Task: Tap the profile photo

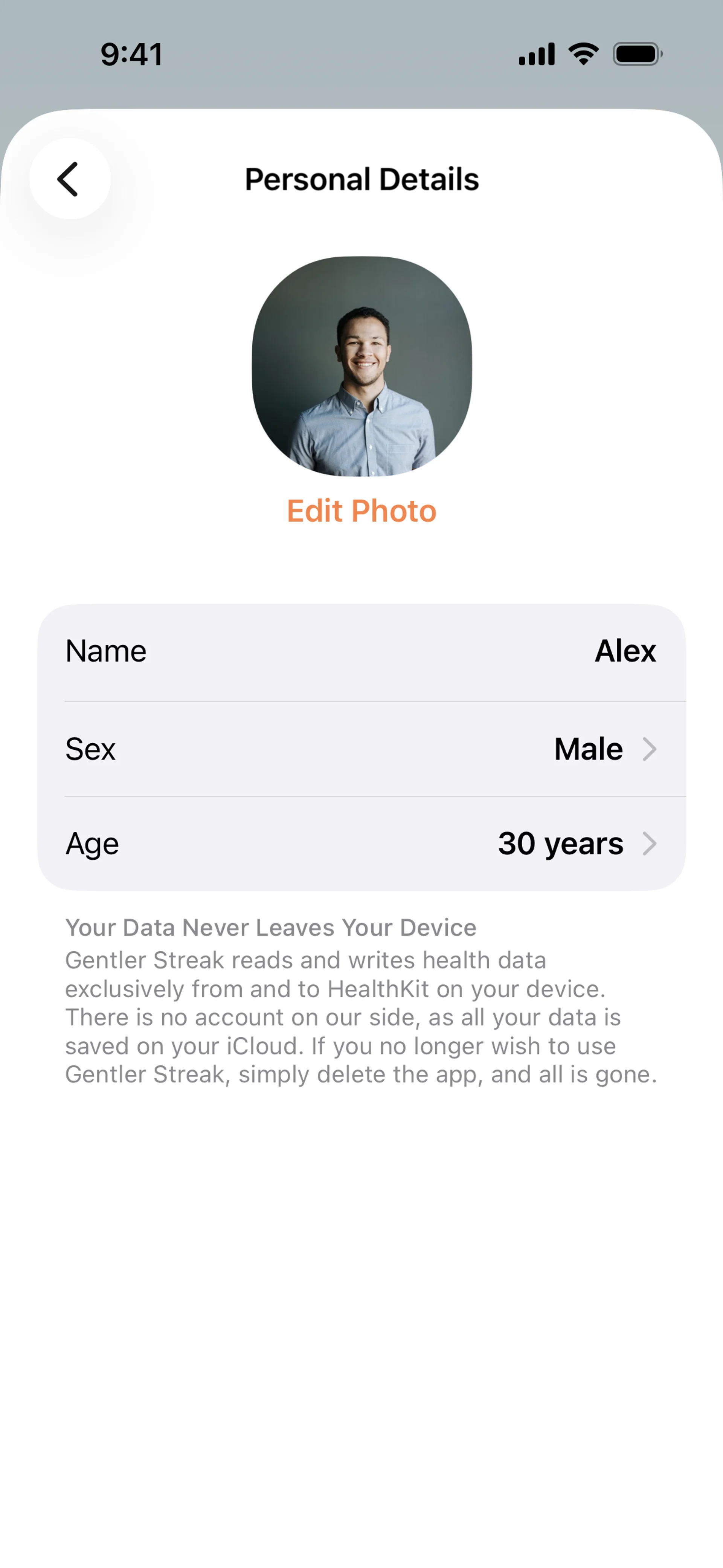Action: [x=361, y=366]
